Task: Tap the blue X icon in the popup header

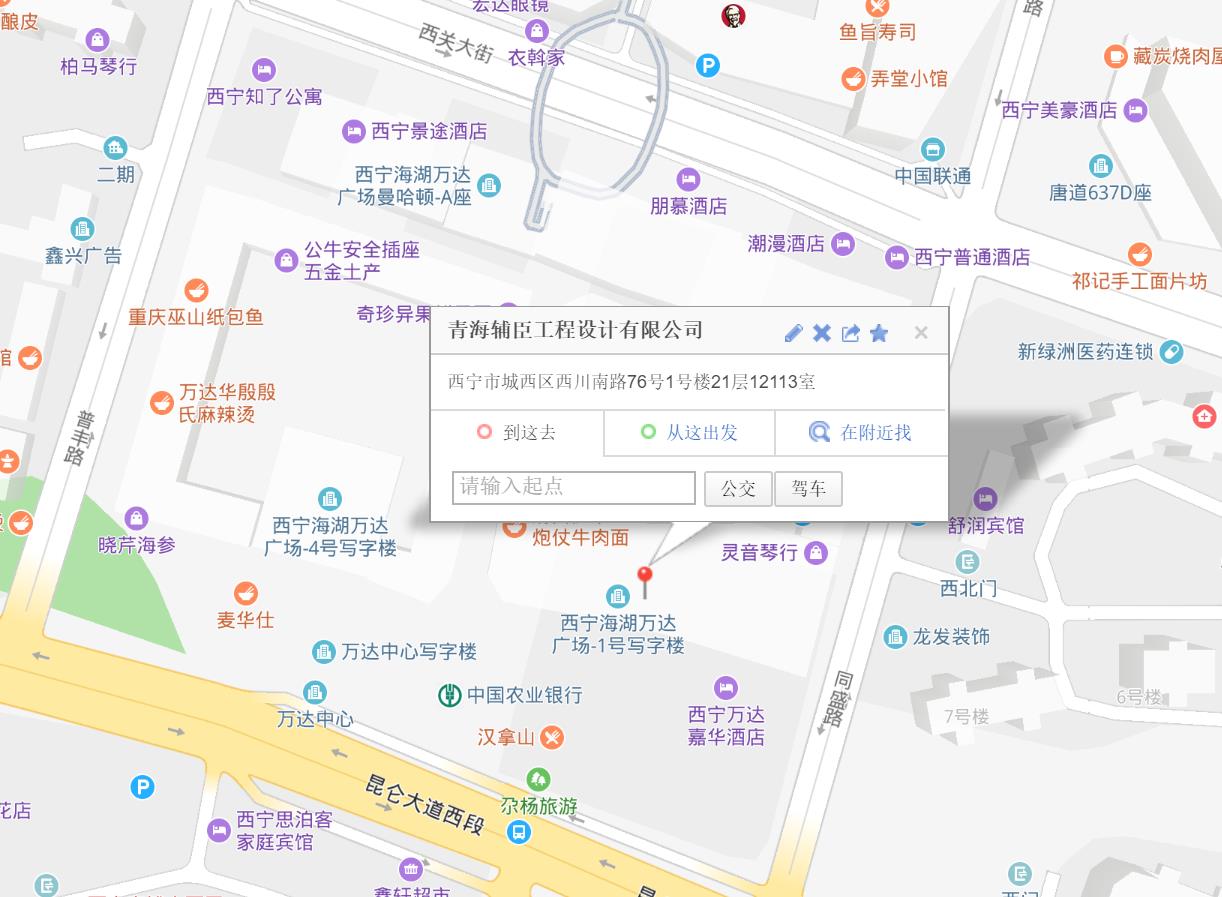Action: pos(822,333)
